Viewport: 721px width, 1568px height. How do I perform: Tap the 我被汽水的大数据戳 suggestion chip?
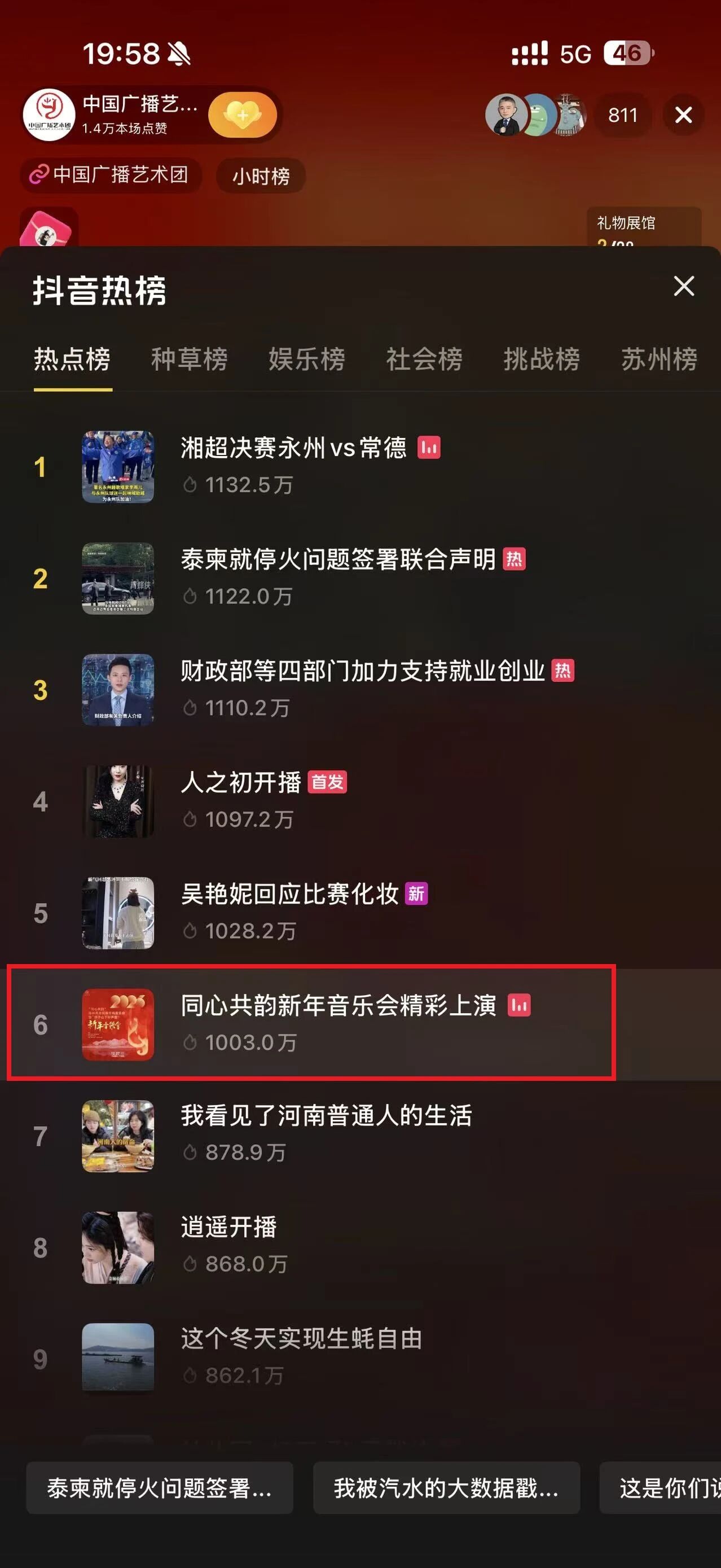[x=446, y=1488]
